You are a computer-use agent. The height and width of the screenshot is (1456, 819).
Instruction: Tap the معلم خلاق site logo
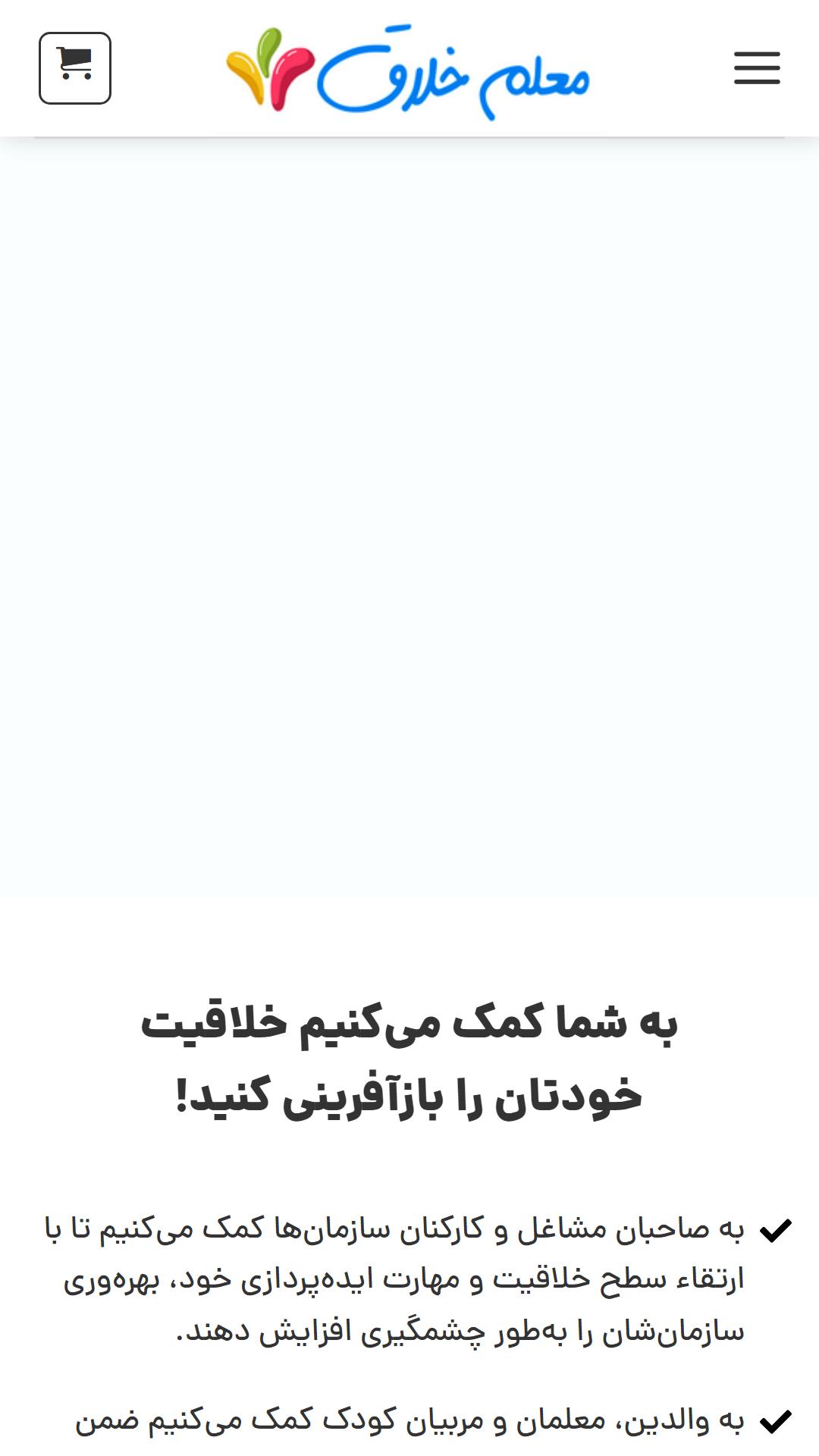click(x=408, y=72)
